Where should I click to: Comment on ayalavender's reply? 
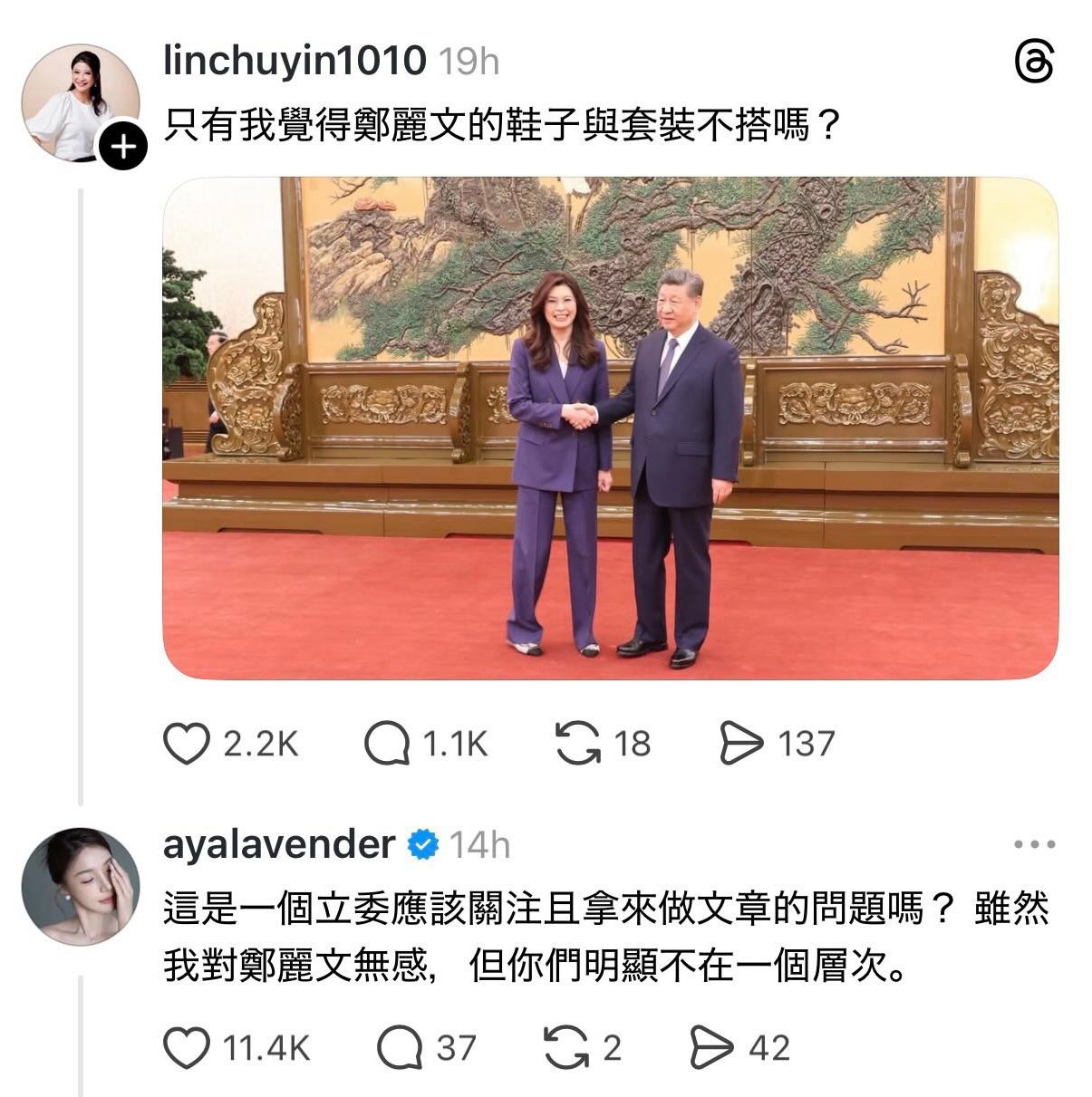coord(400,1048)
